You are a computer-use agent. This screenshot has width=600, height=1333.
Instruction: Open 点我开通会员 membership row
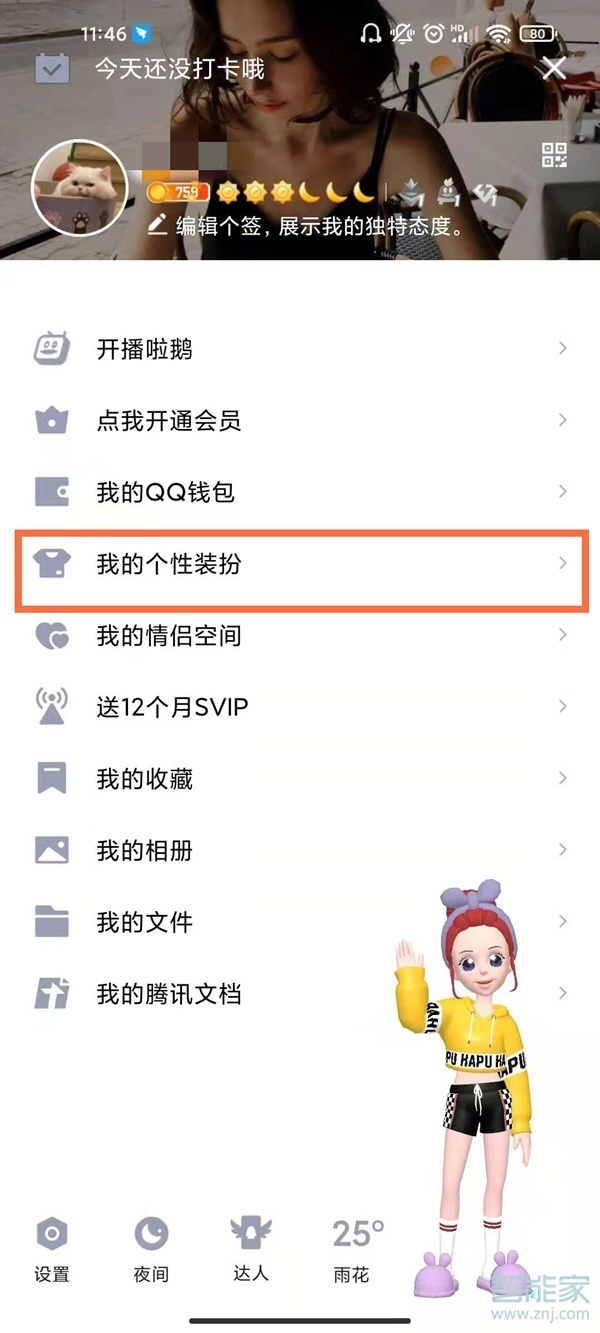click(x=300, y=421)
